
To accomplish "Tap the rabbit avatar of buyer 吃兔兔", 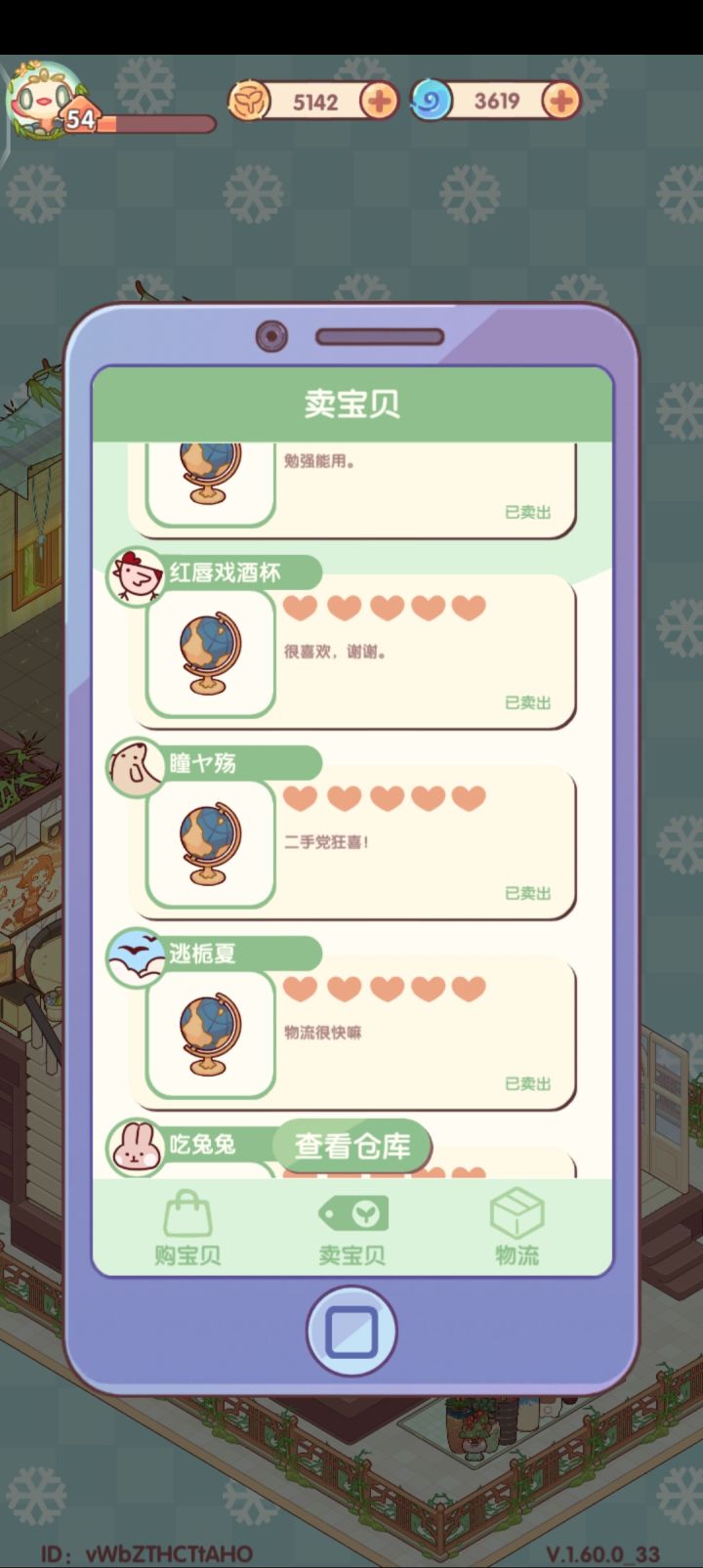I will [x=137, y=1149].
